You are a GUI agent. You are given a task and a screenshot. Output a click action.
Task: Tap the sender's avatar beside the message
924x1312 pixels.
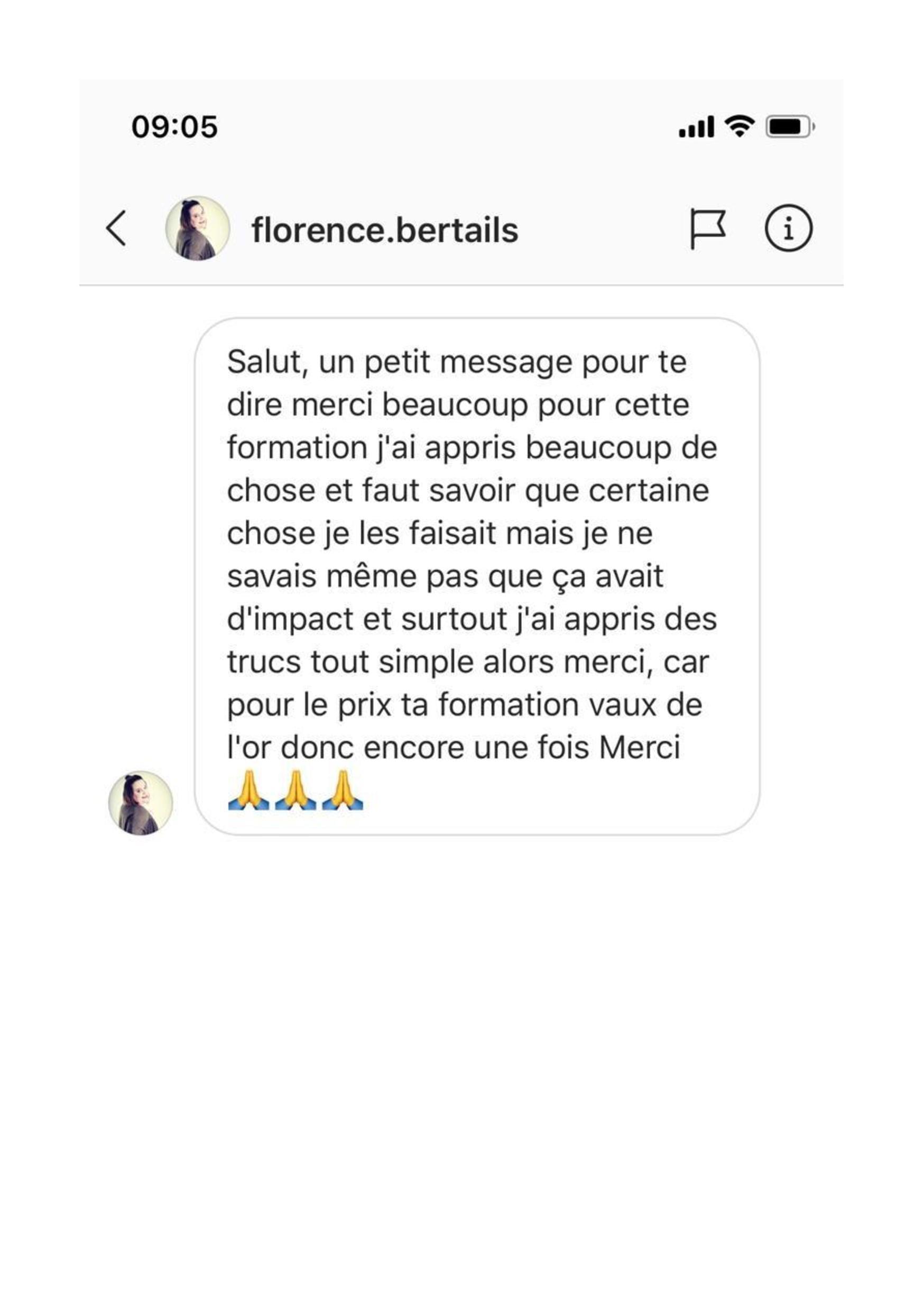(141, 803)
